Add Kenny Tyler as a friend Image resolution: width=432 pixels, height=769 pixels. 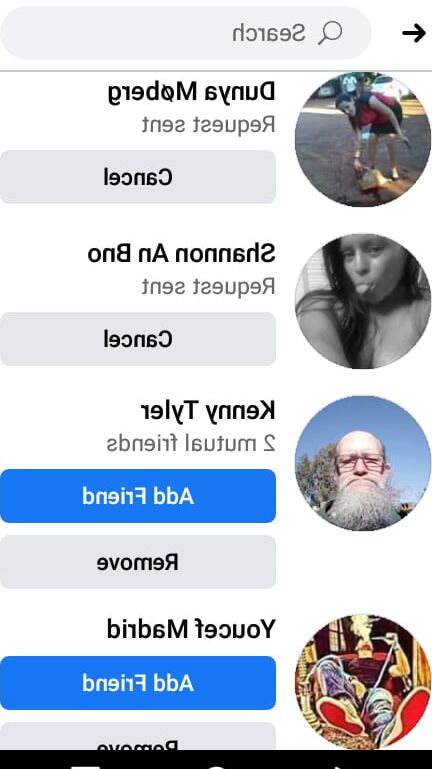(x=138, y=496)
